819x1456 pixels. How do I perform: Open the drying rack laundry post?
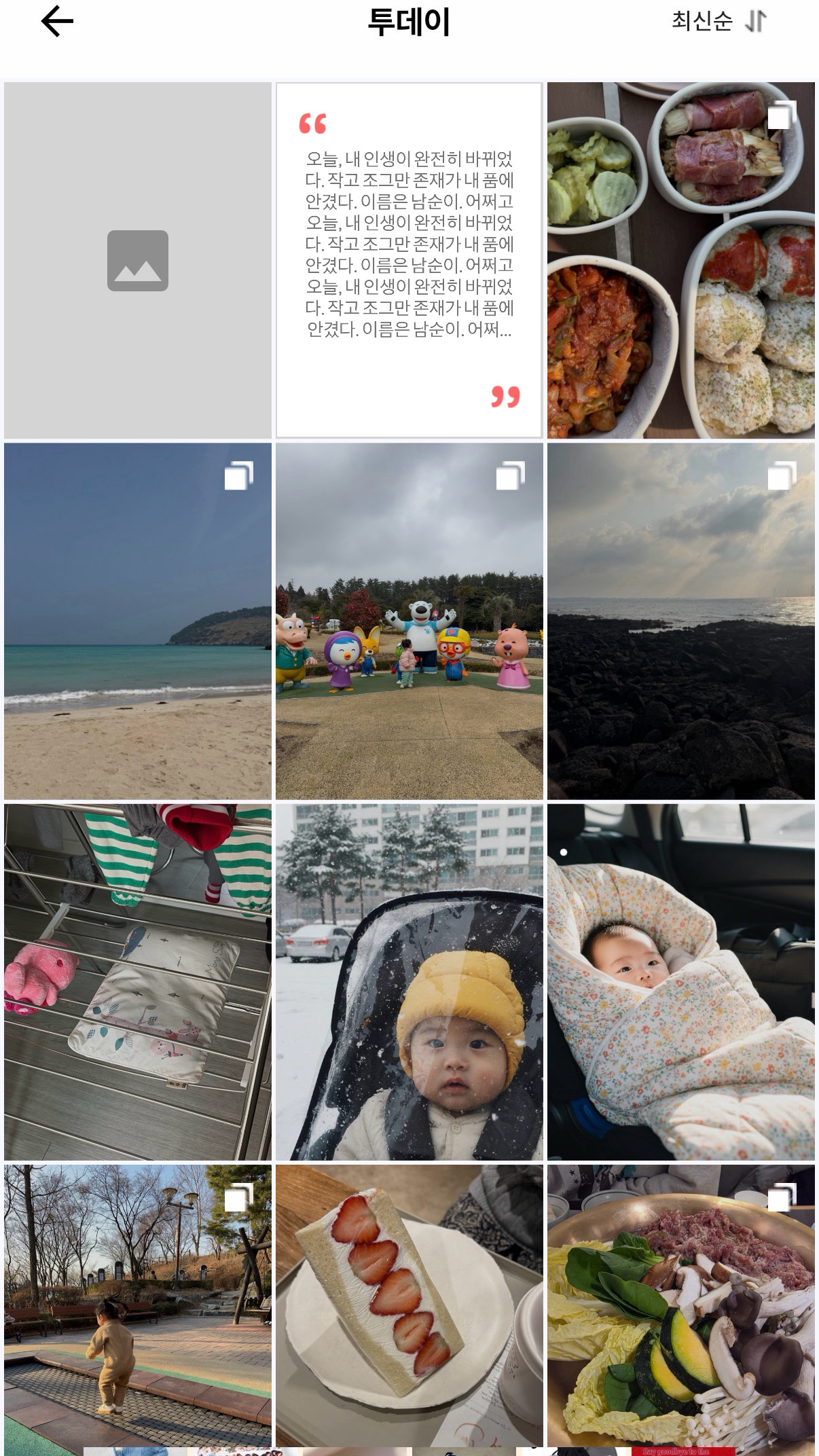(x=138, y=982)
